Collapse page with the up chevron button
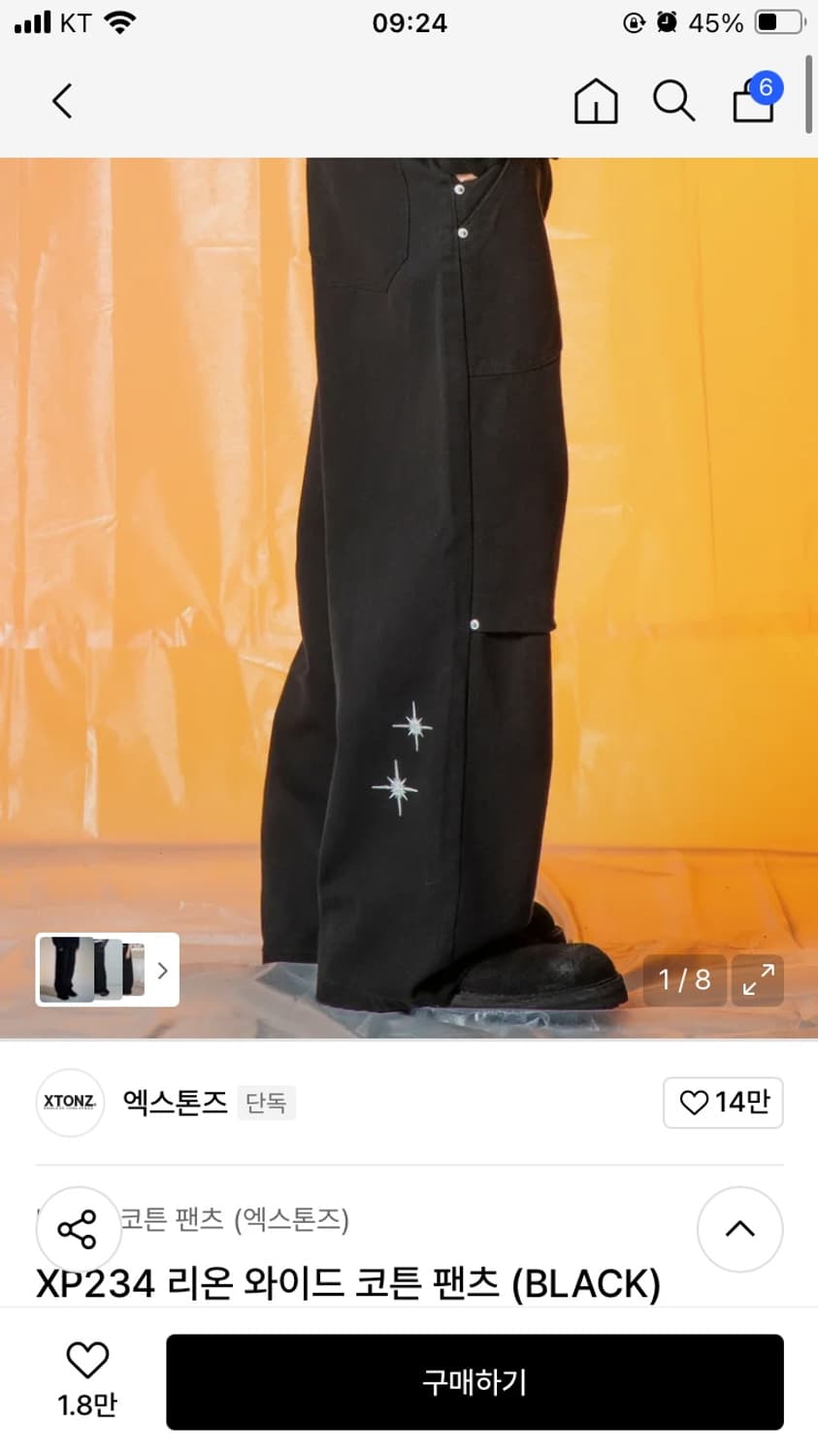The width and height of the screenshot is (818, 1456). point(739,1229)
